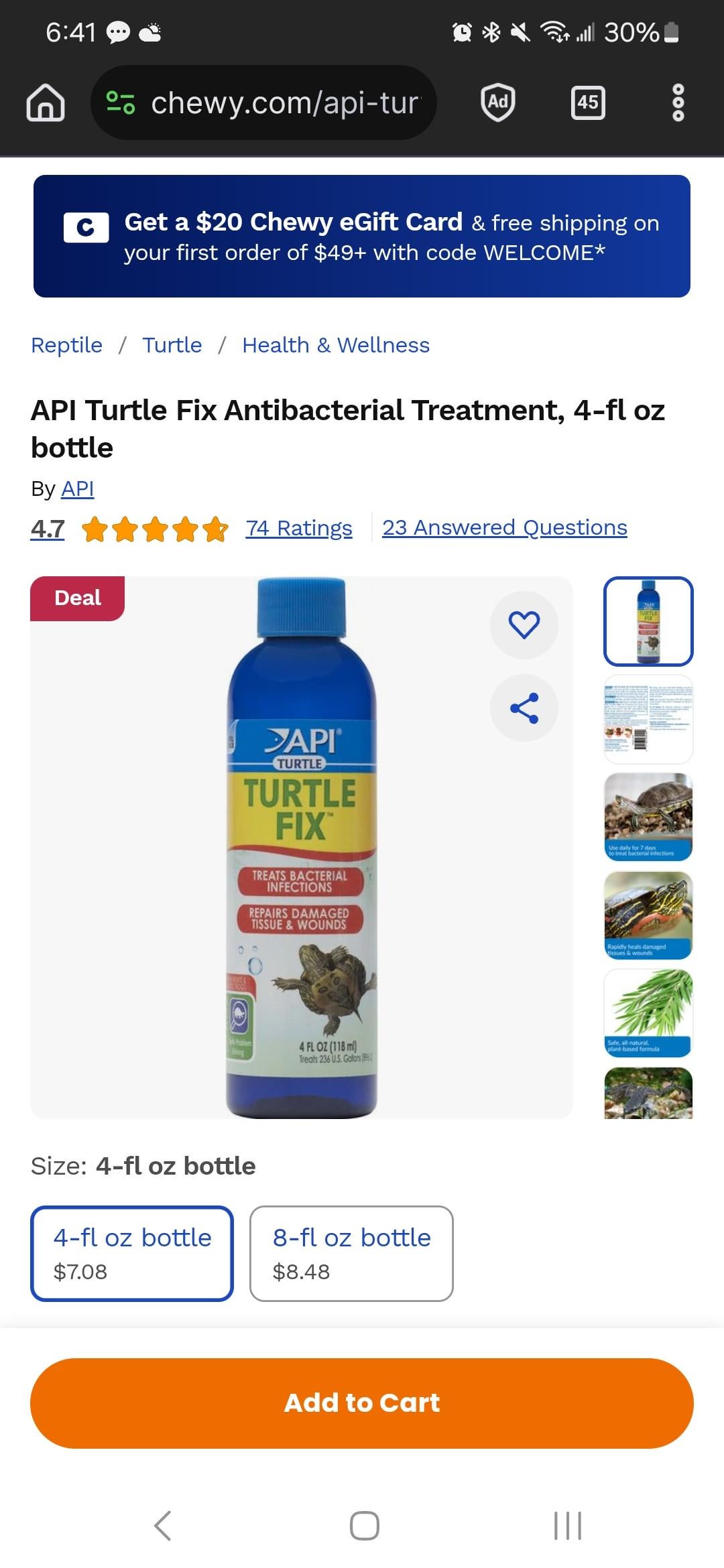Go back with the system back button
Image resolution: width=724 pixels, height=1568 pixels.
[x=163, y=1526]
